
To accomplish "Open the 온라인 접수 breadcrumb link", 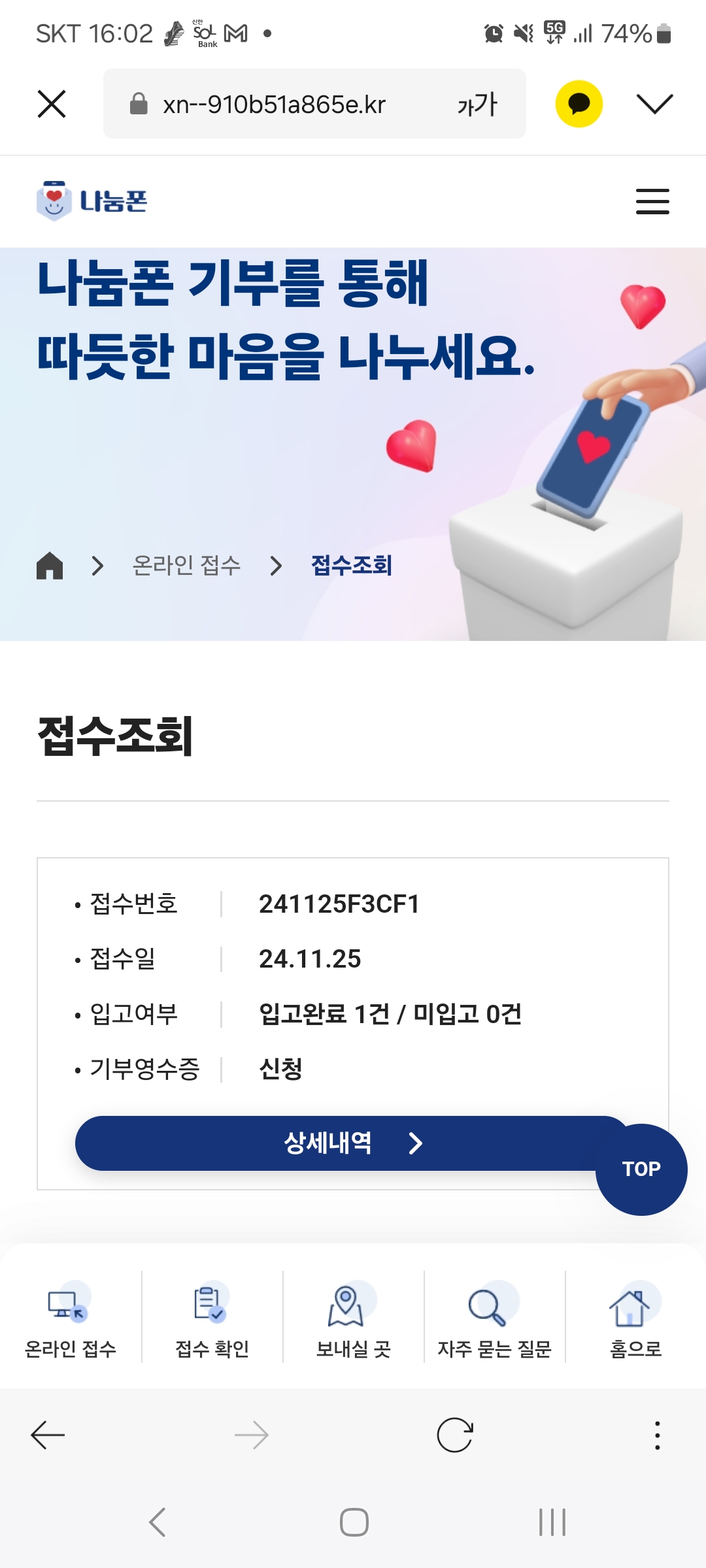I will coord(186,566).
